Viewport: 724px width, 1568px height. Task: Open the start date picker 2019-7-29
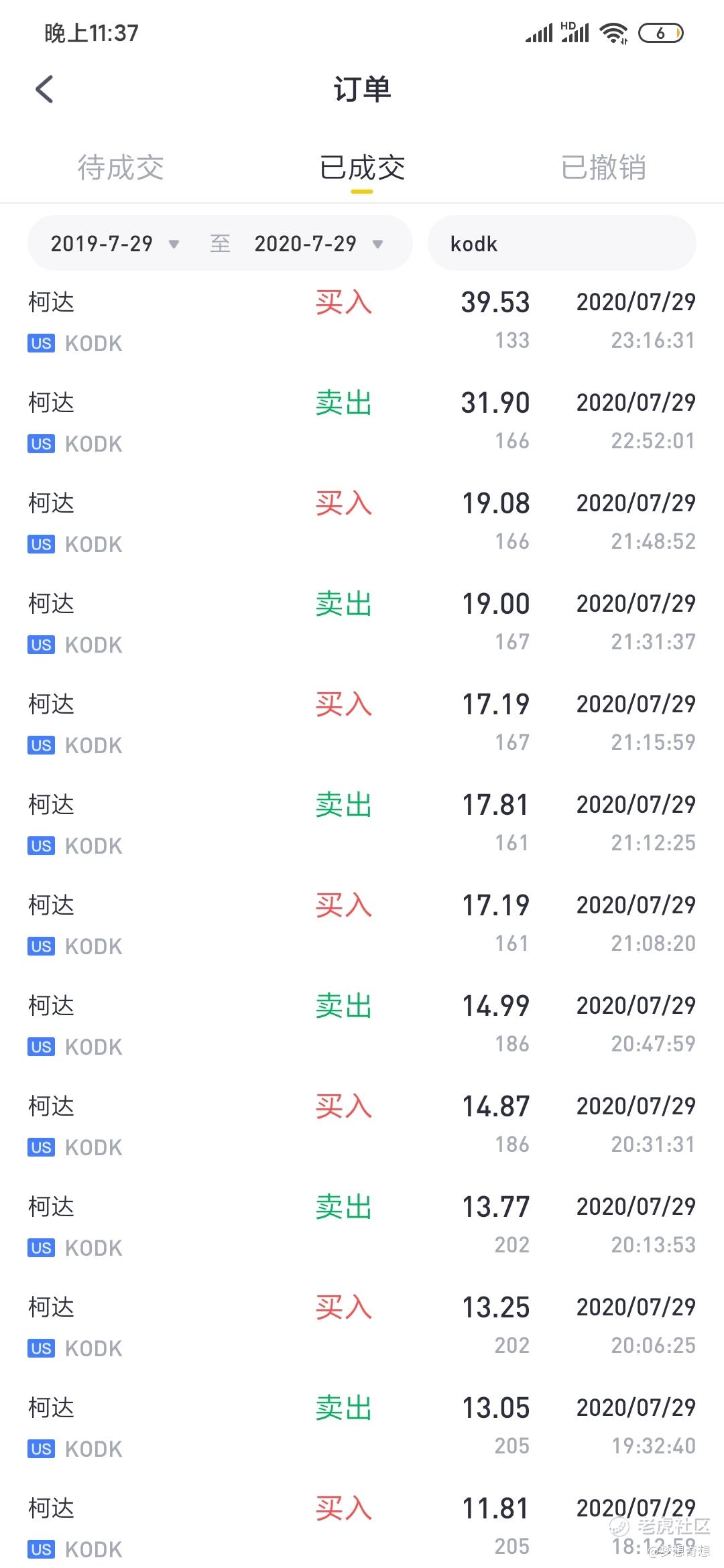[x=115, y=243]
